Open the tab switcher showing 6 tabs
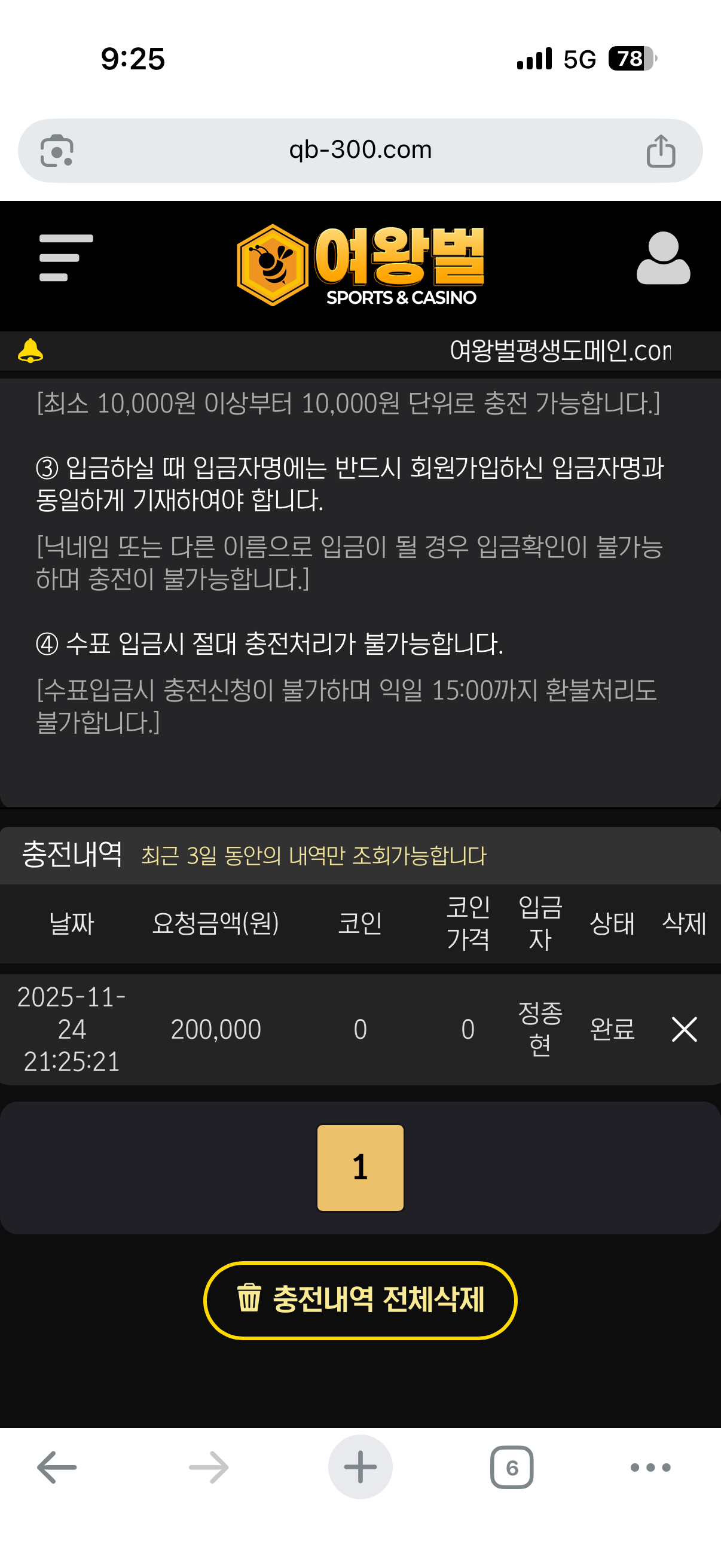 tap(512, 1468)
